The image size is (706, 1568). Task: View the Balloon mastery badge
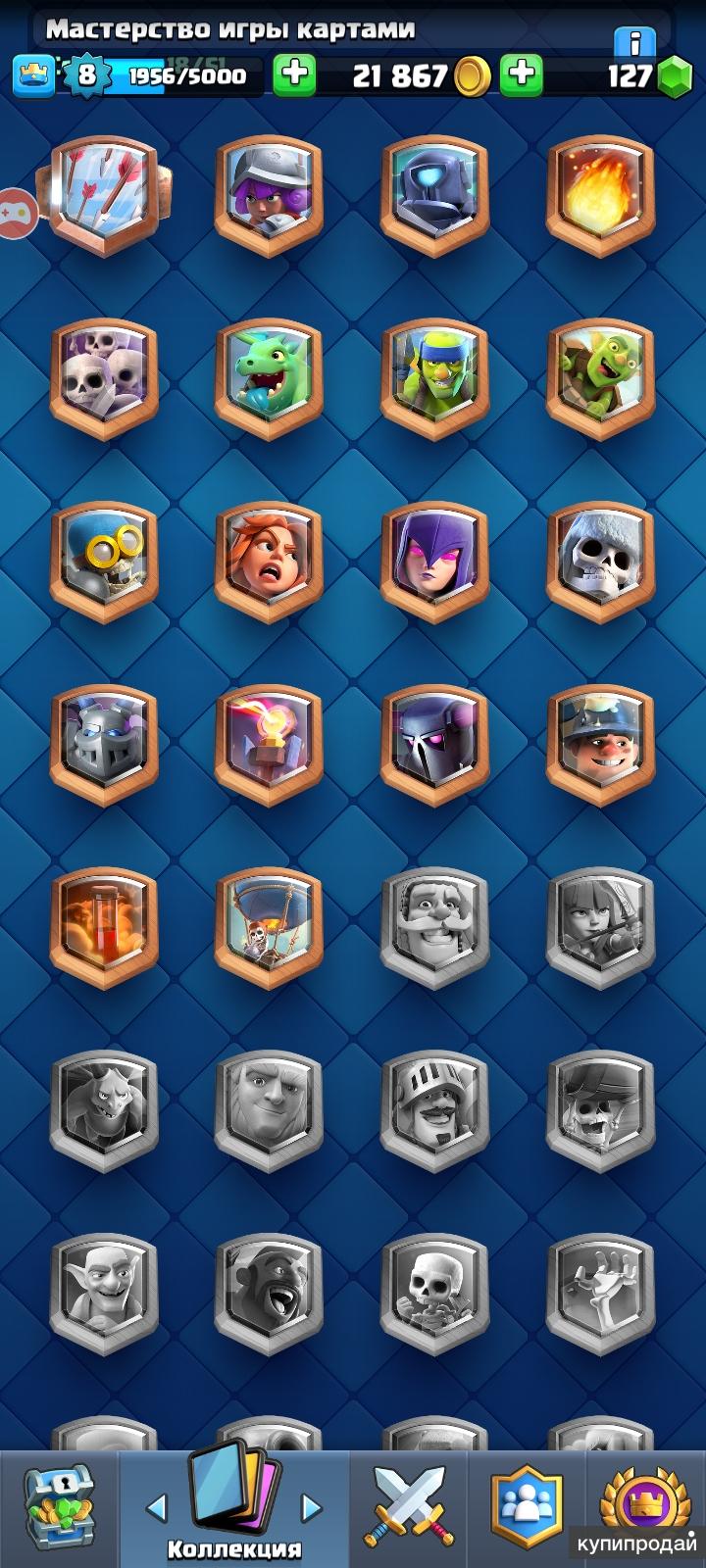pos(269,926)
